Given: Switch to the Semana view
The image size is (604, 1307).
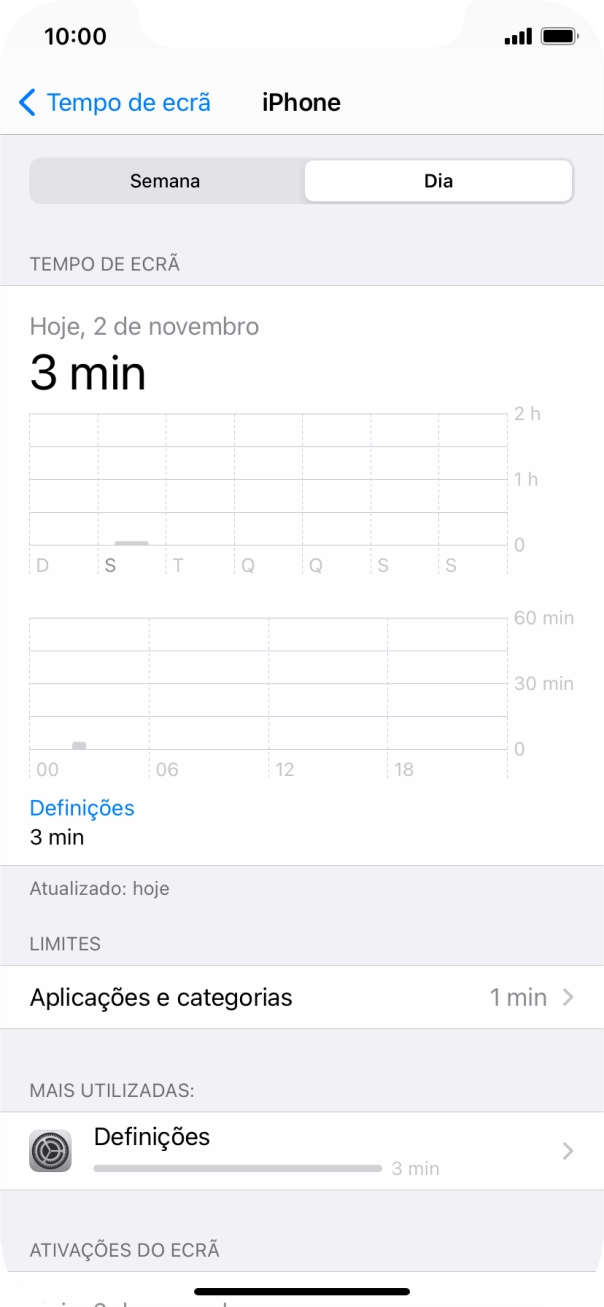Looking at the screenshot, I should pos(166,181).
